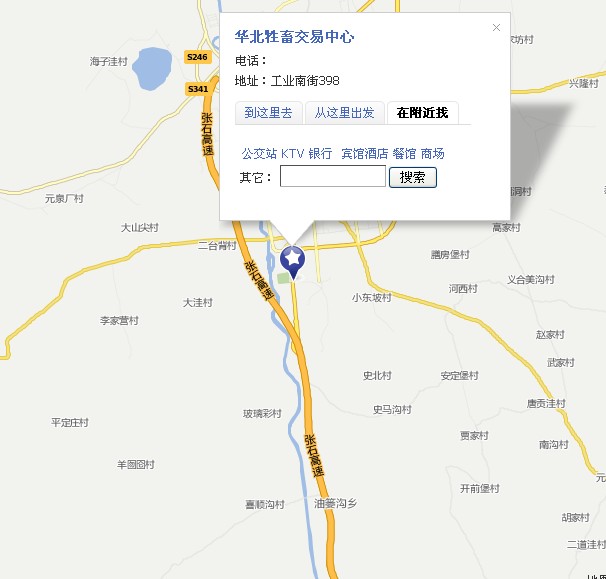606x579 pixels.
Task: Close the 华北牲畜交易中心 info popup
Action: [x=496, y=27]
